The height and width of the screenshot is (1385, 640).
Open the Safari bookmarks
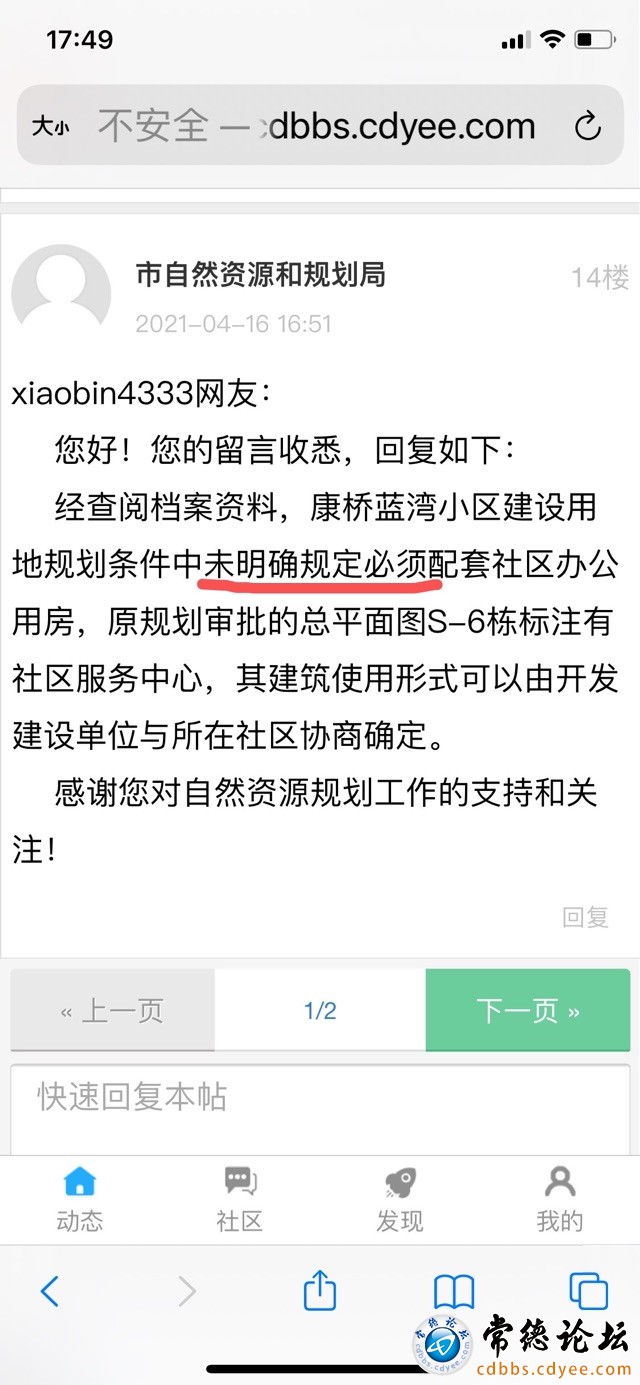454,1292
